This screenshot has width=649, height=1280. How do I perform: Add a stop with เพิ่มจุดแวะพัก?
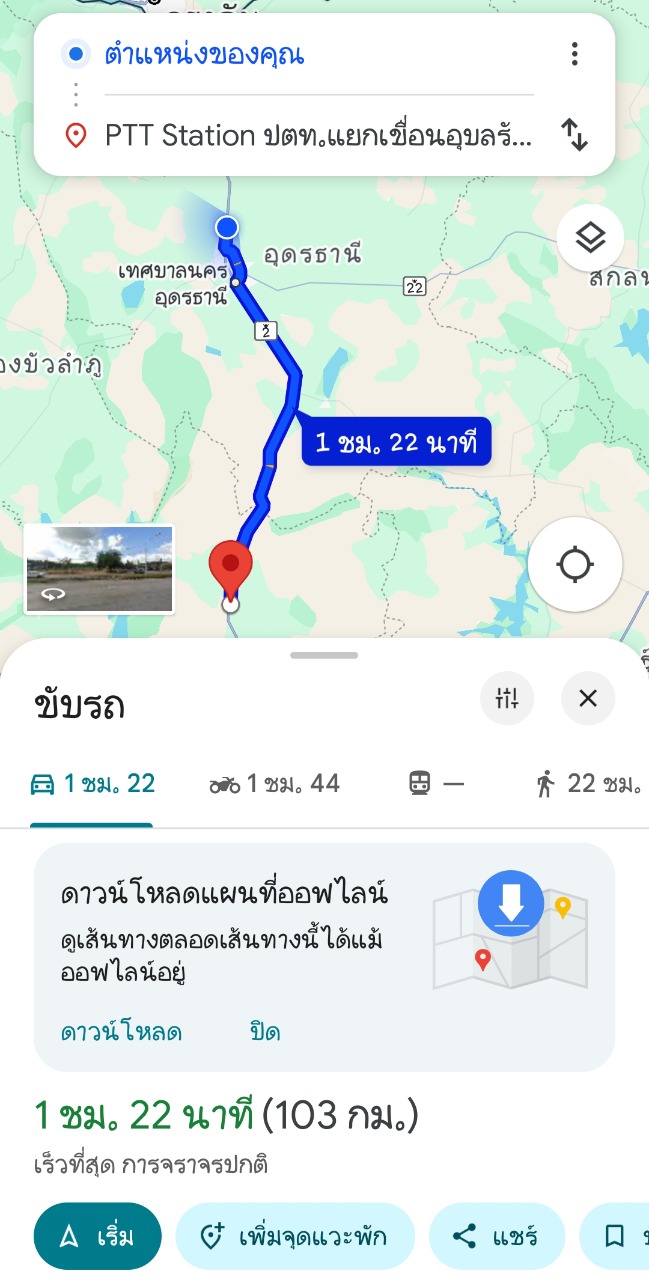tap(295, 1236)
